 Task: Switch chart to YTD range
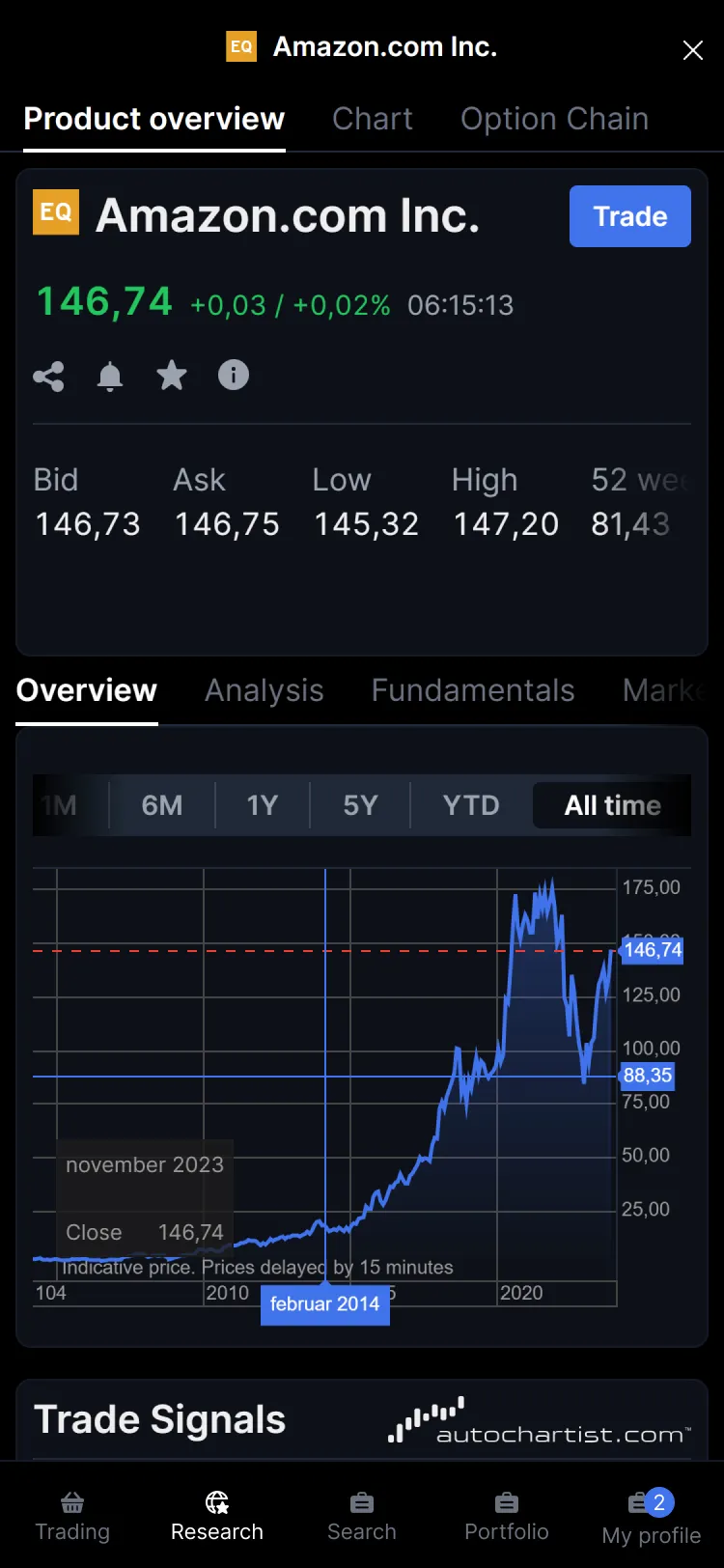point(471,805)
